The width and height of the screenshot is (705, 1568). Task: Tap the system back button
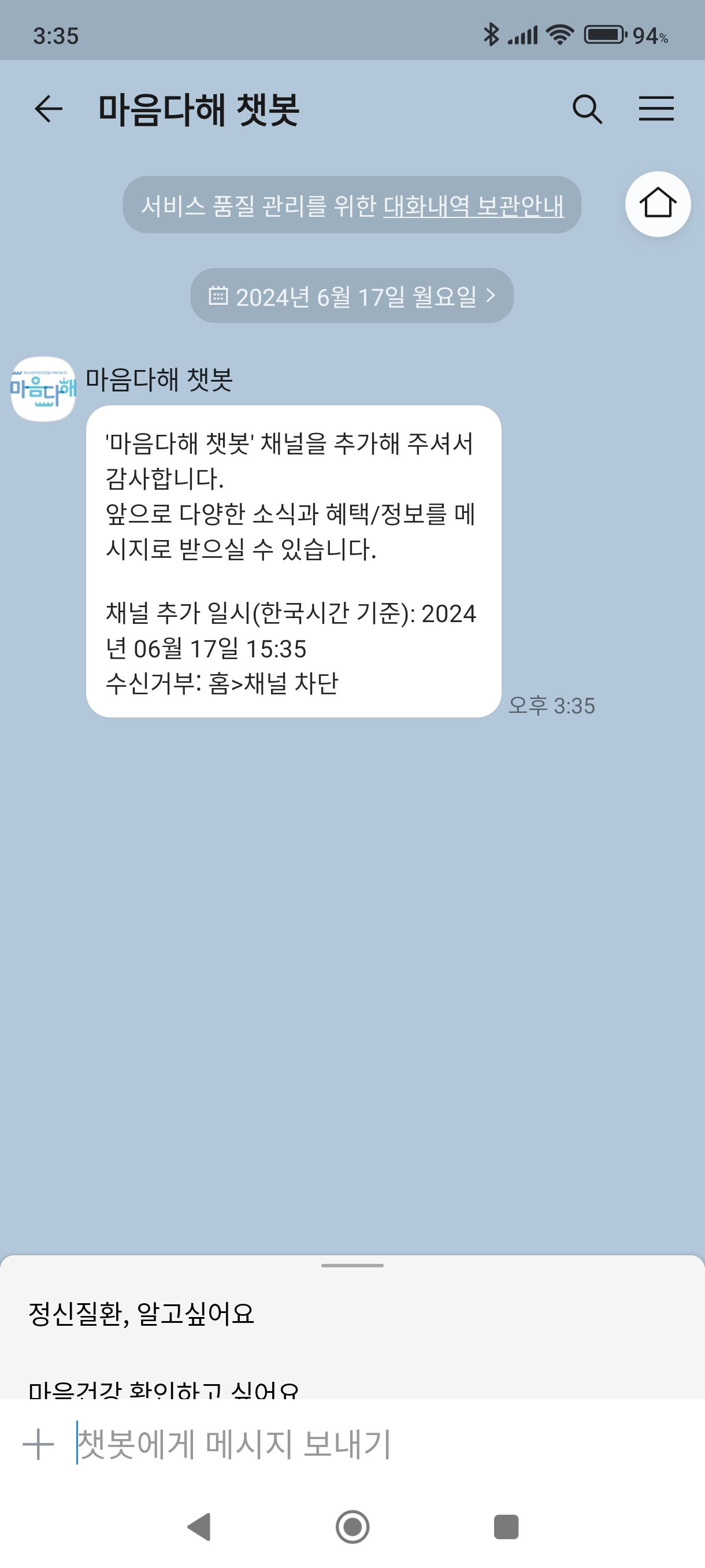tap(199, 1526)
